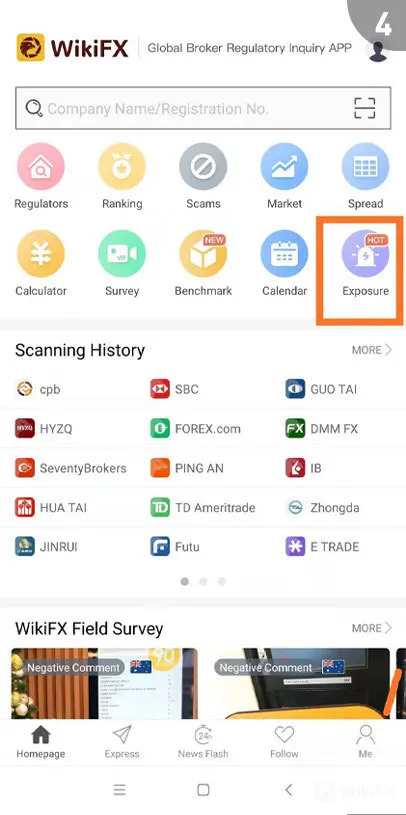Open the QR scan icon in search bar

[364, 108]
